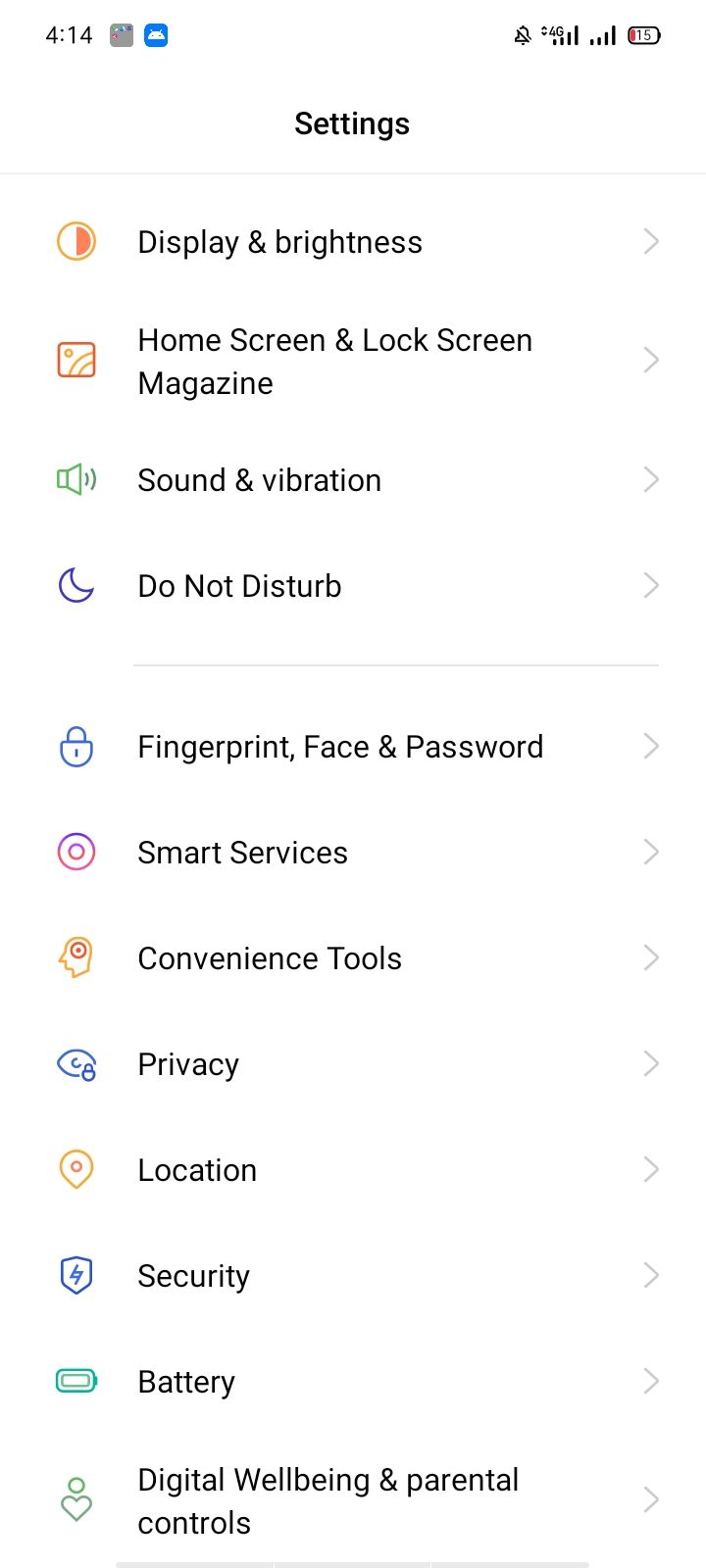
Task: Tap the battery indicator in status bar
Action: point(642,35)
